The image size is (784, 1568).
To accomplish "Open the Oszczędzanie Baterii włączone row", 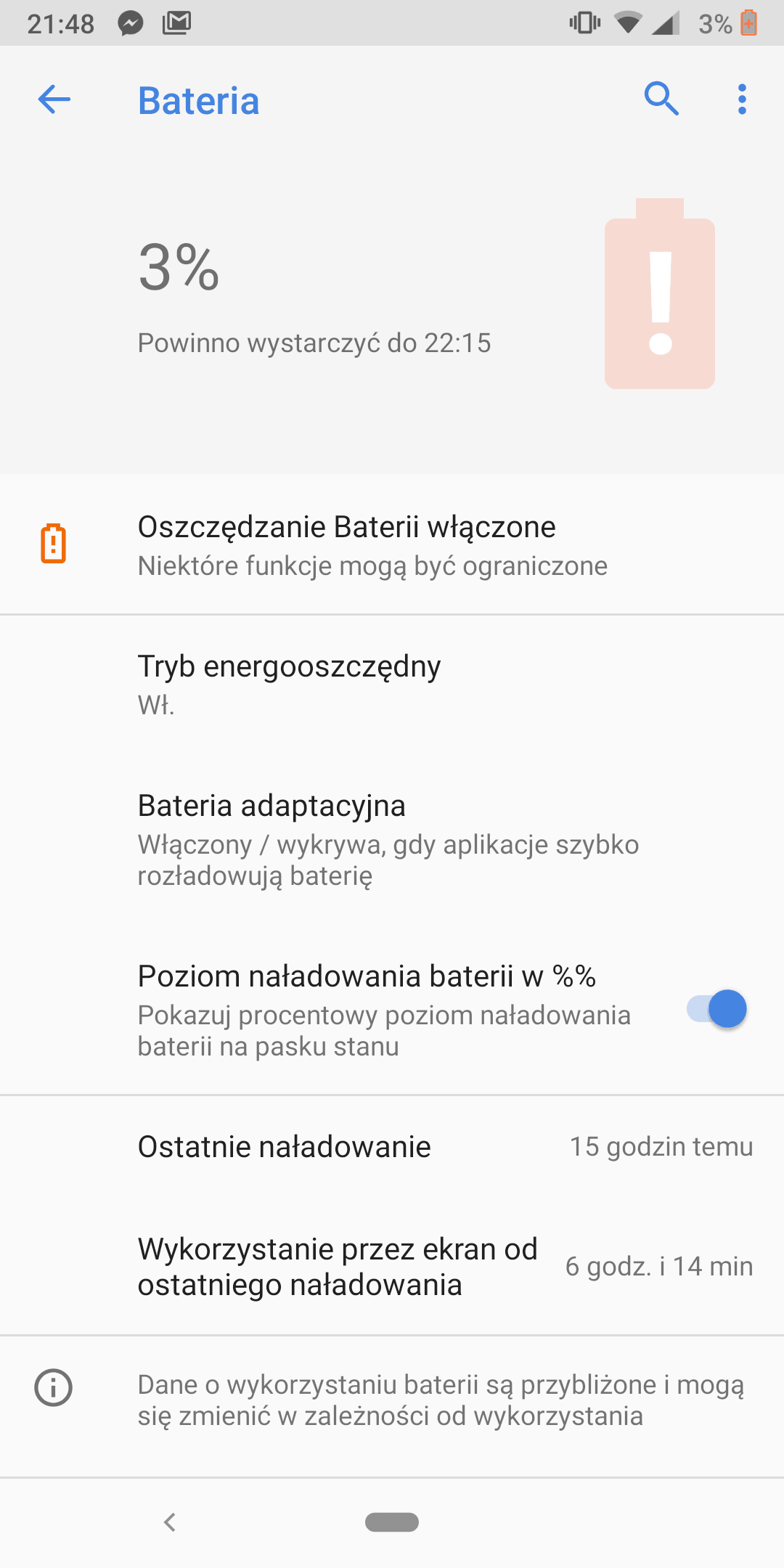I will click(x=392, y=545).
